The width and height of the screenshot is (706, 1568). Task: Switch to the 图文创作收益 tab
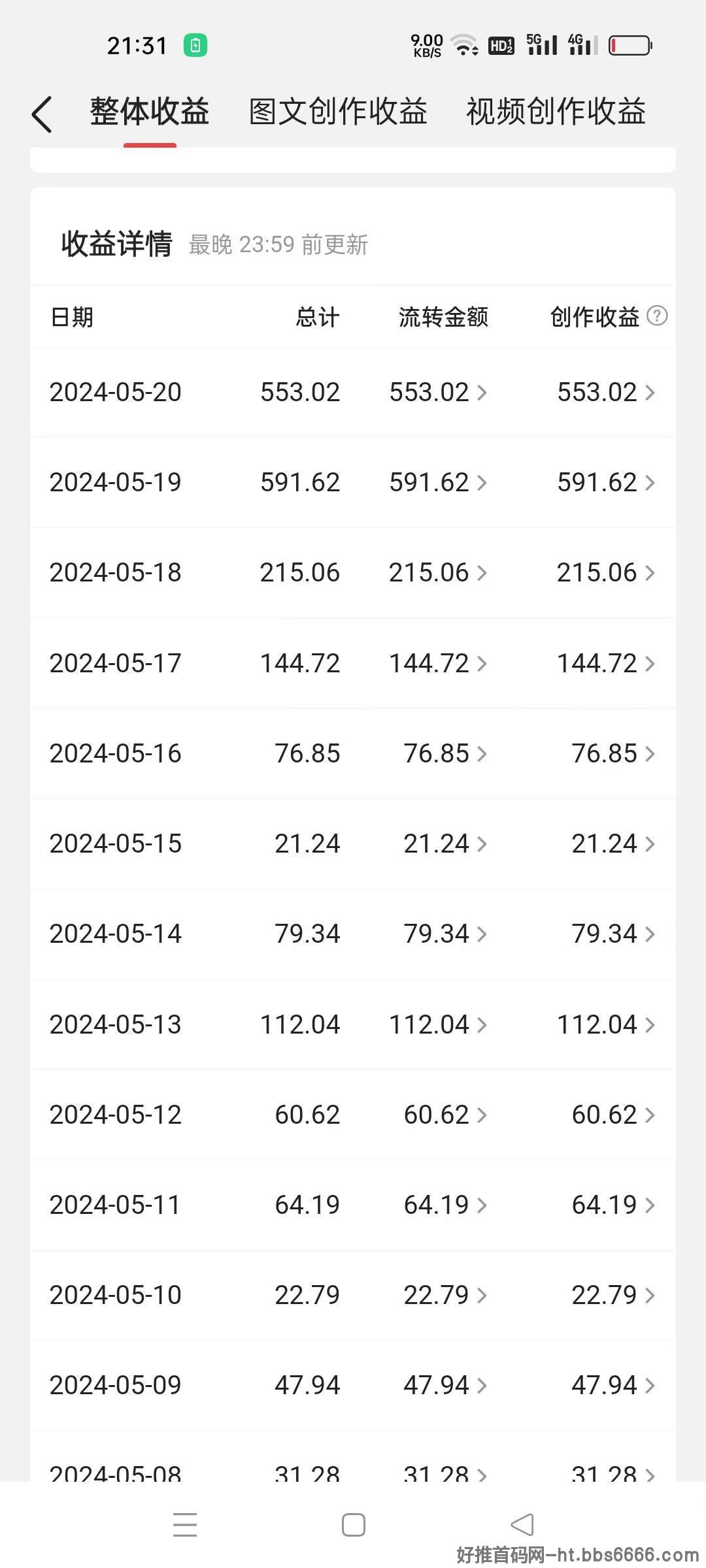(x=338, y=111)
